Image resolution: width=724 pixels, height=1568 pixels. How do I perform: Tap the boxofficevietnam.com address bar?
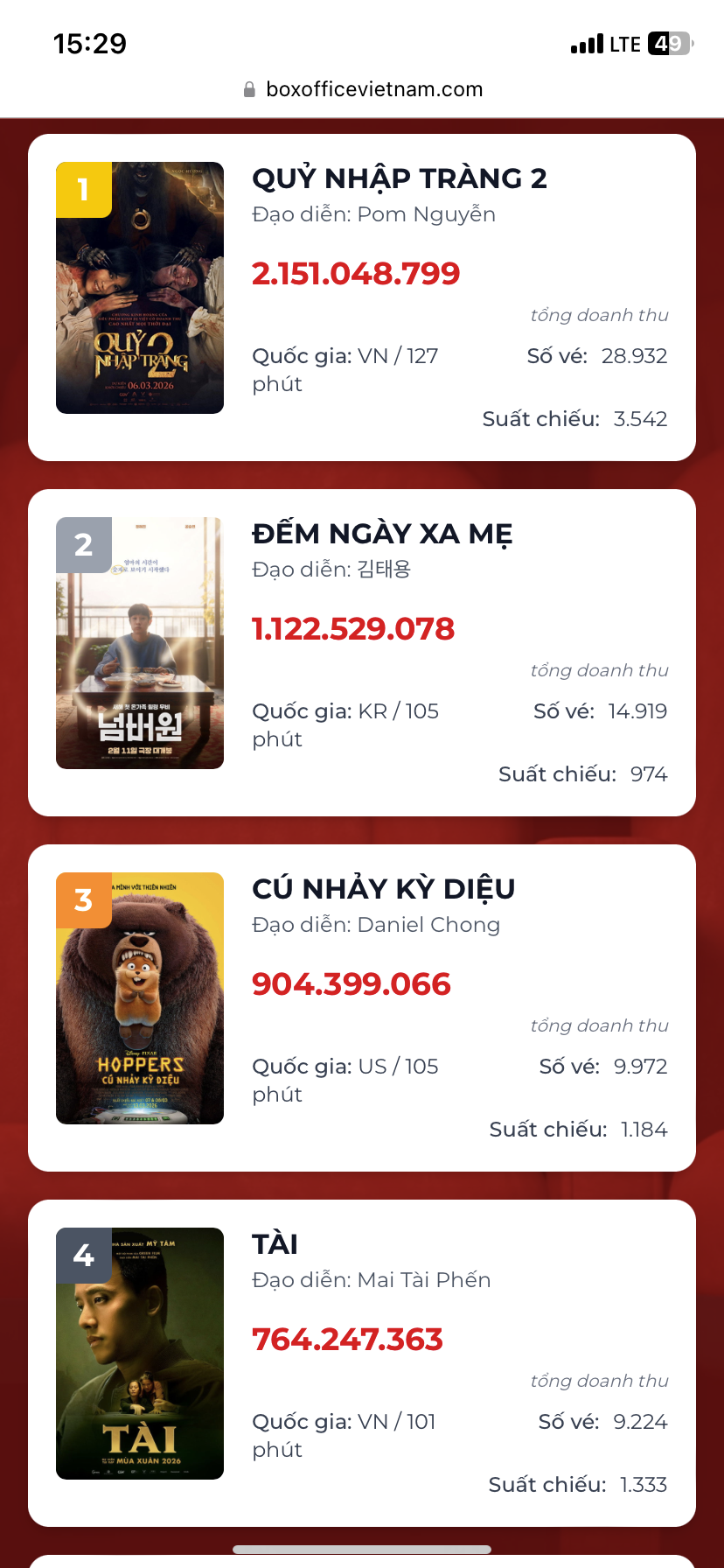click(362, 89)
